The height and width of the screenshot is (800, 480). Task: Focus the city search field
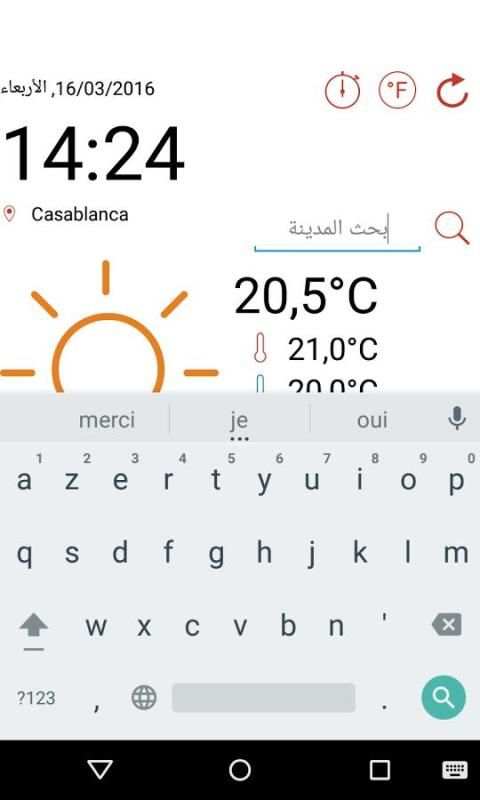(x=337, y=232)
